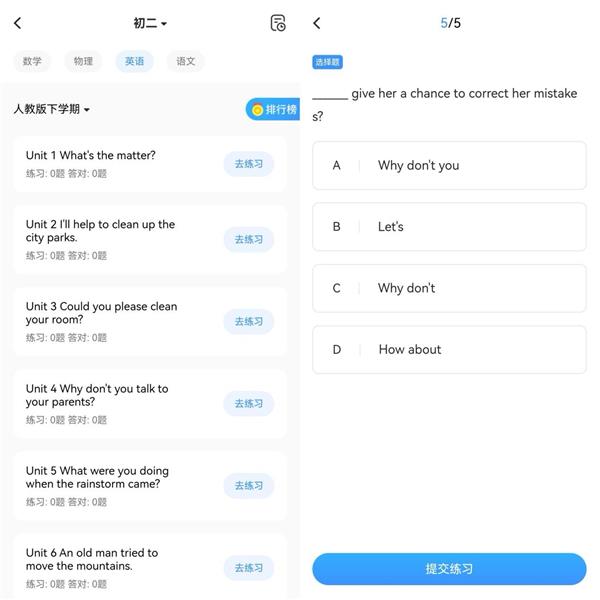Open practice for Unit 6 An old man
The width and height of the screenshot is (600, 600).
click(x=248, y=567)
